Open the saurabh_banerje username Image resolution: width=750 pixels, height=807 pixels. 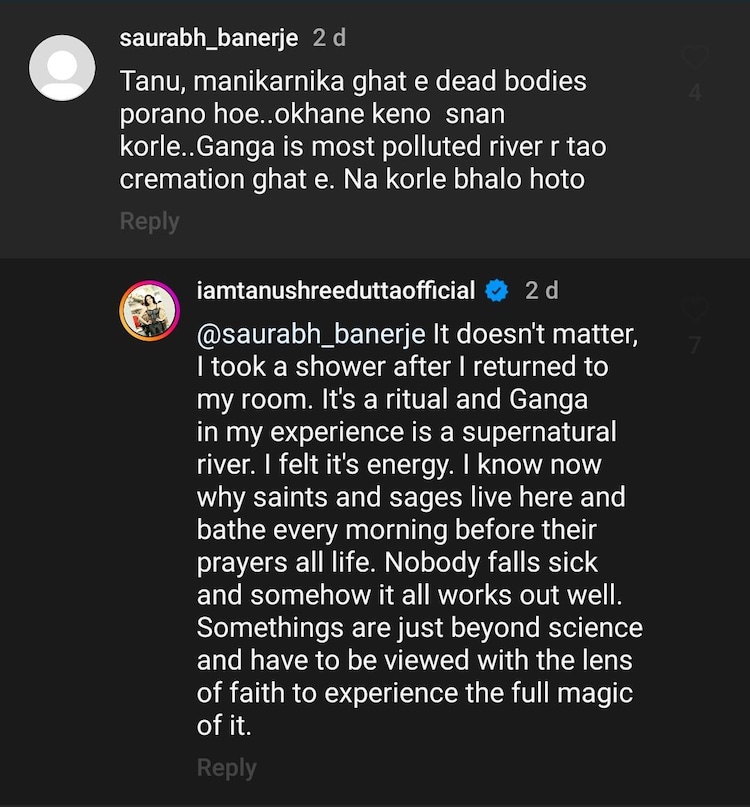pyautogui.click(x=209, y=38)
